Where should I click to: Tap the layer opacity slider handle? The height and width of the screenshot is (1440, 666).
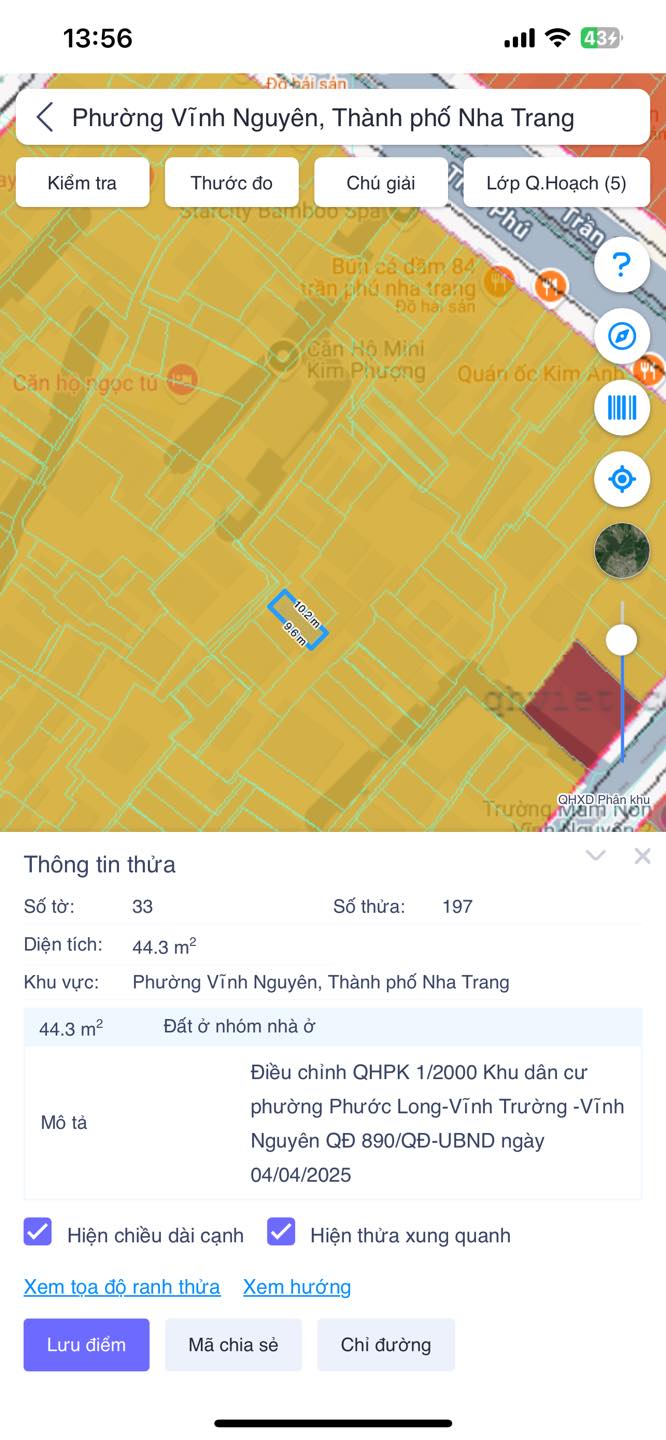[x=622, y=640]
